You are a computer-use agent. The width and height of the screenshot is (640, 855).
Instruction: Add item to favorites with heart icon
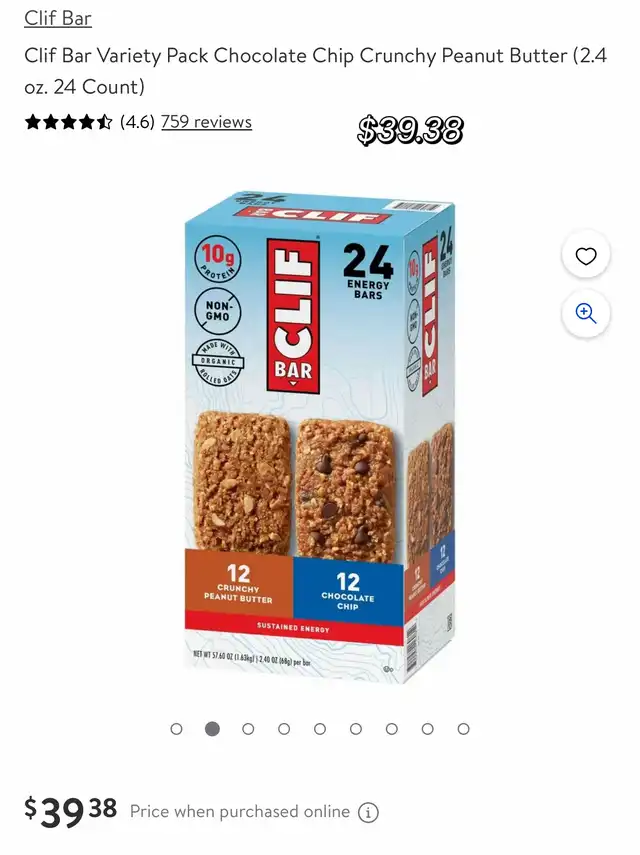[586, 256]
